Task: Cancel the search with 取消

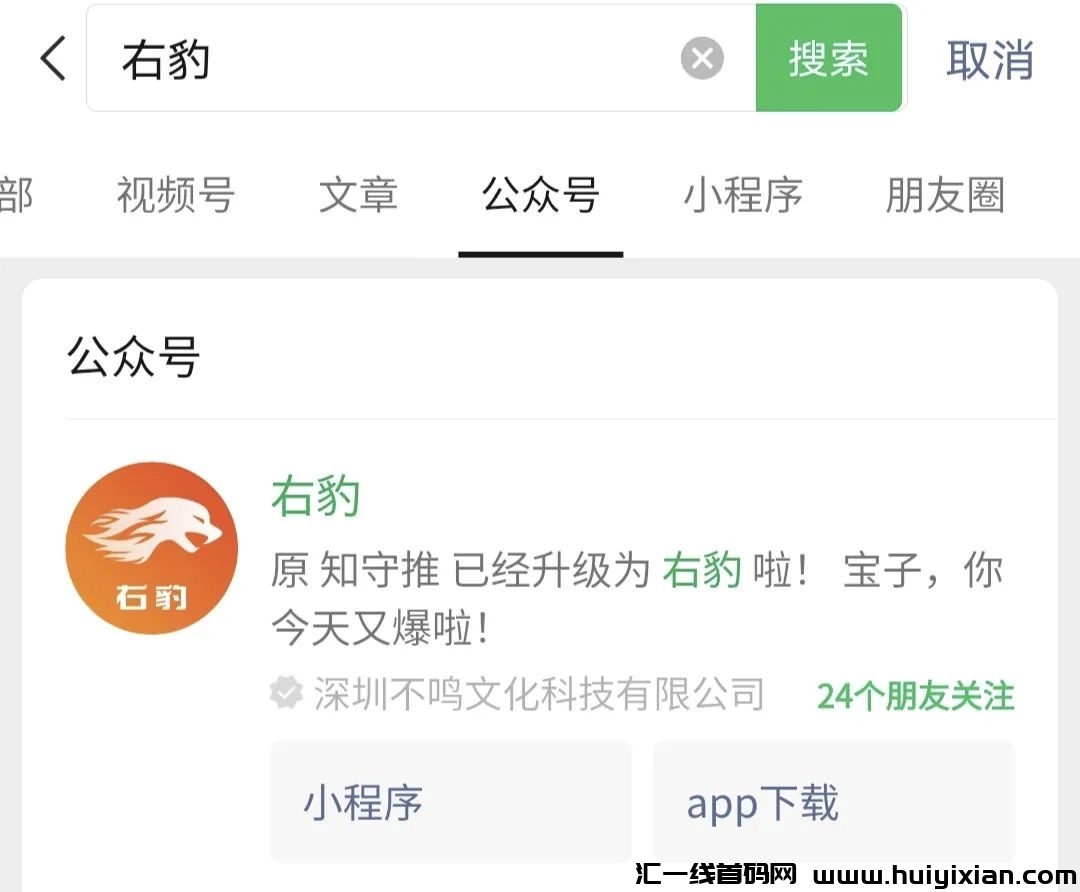Action: [990, 59]
